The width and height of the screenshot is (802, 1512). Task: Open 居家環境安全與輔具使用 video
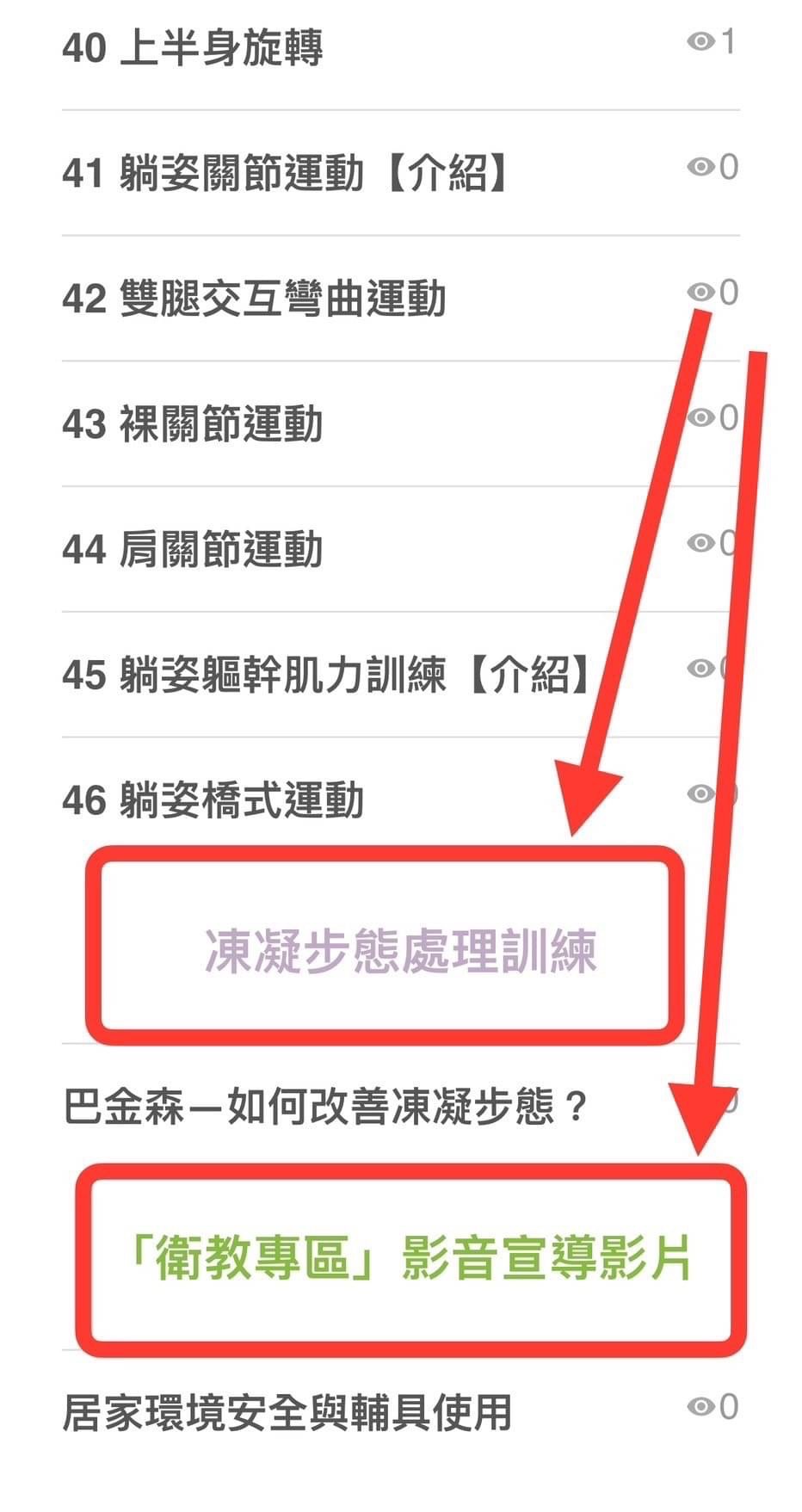click(287, 1412)
